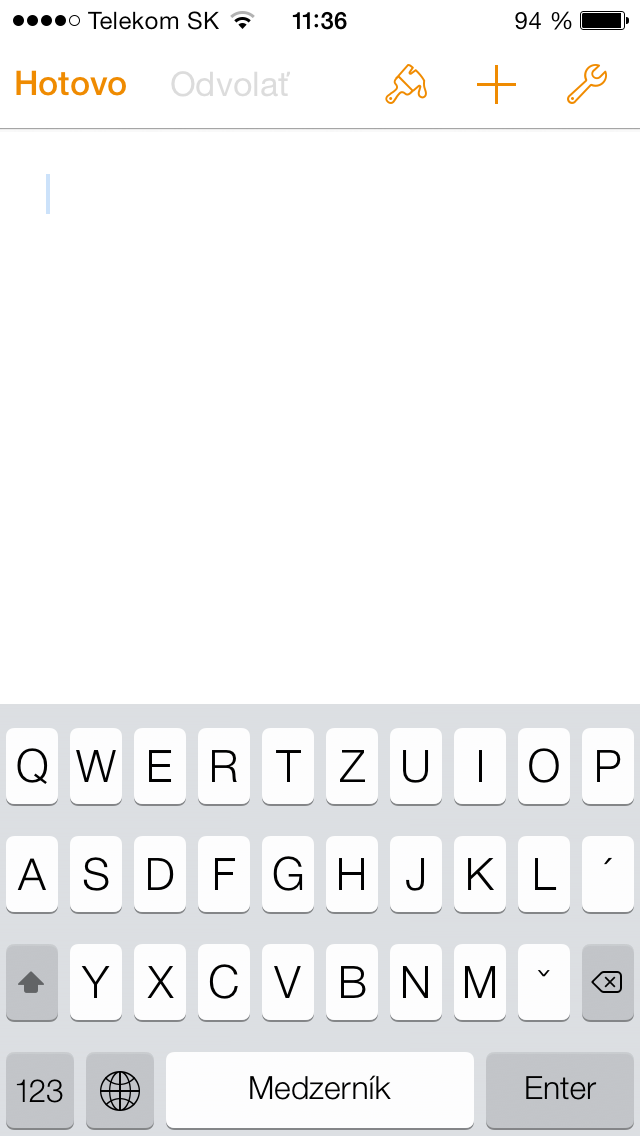Switch keyboard to 123 numbers

pos(40,1090)
